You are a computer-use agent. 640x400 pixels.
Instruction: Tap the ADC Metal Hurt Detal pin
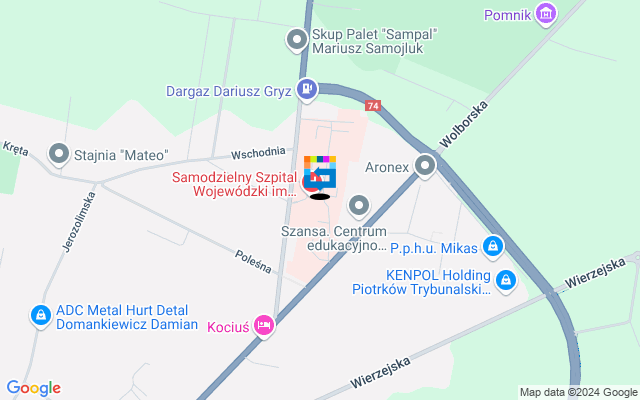pos(39,317)
